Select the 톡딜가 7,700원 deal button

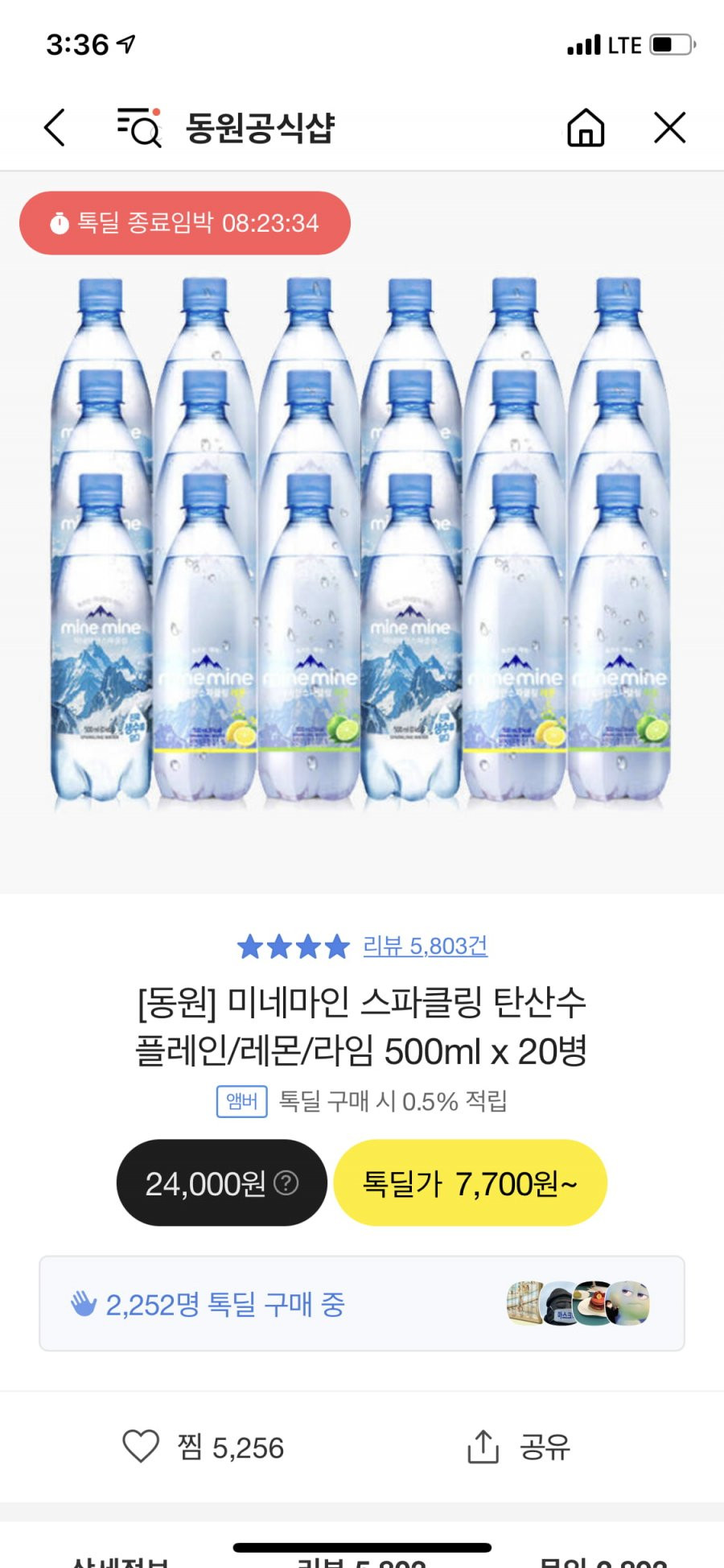[470, 1183]
